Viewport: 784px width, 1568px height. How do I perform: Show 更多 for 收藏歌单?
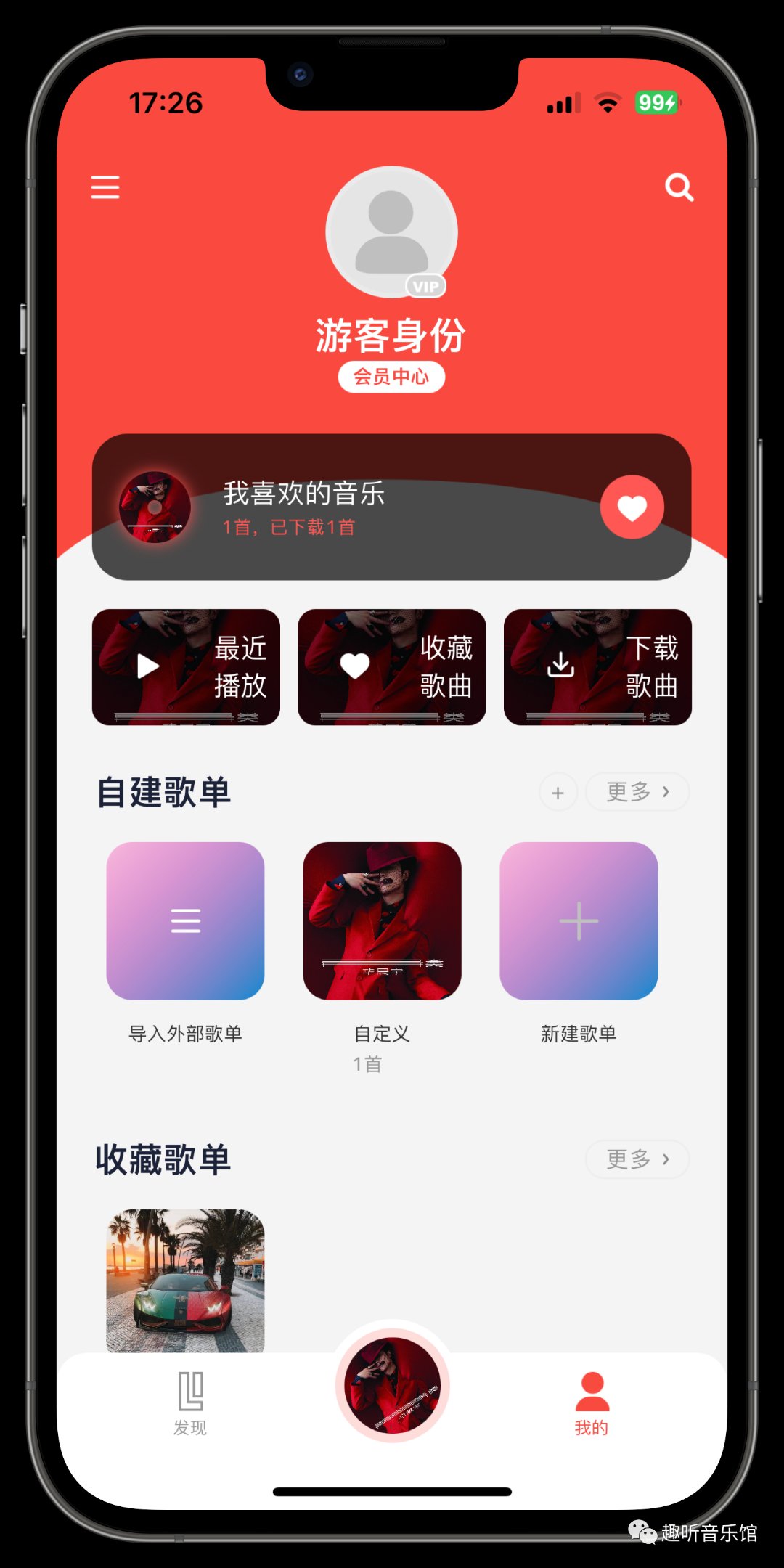click(637, 1159)
